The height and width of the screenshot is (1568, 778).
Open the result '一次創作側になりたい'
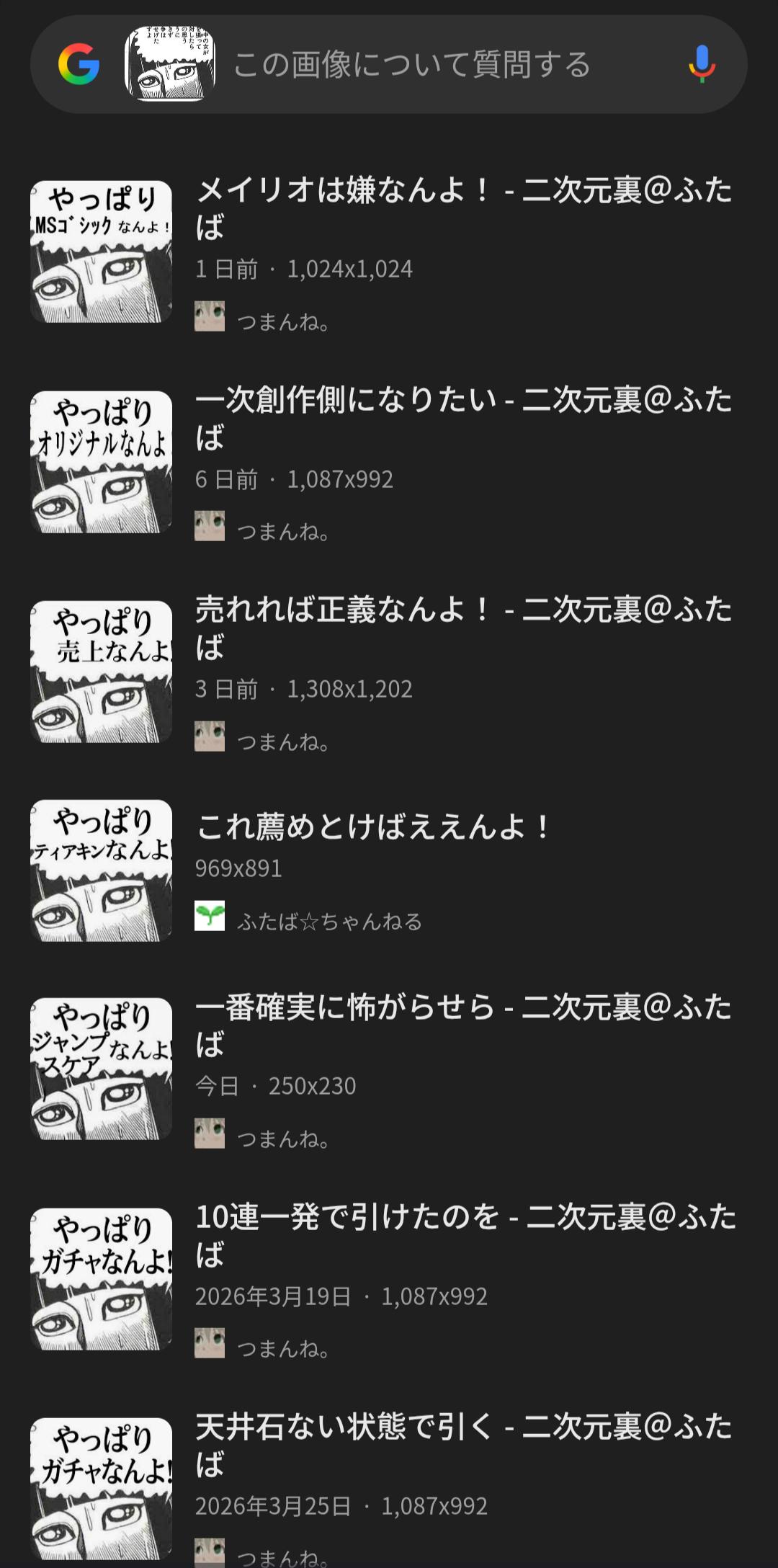pyautogui.click(x=463, y=418)
